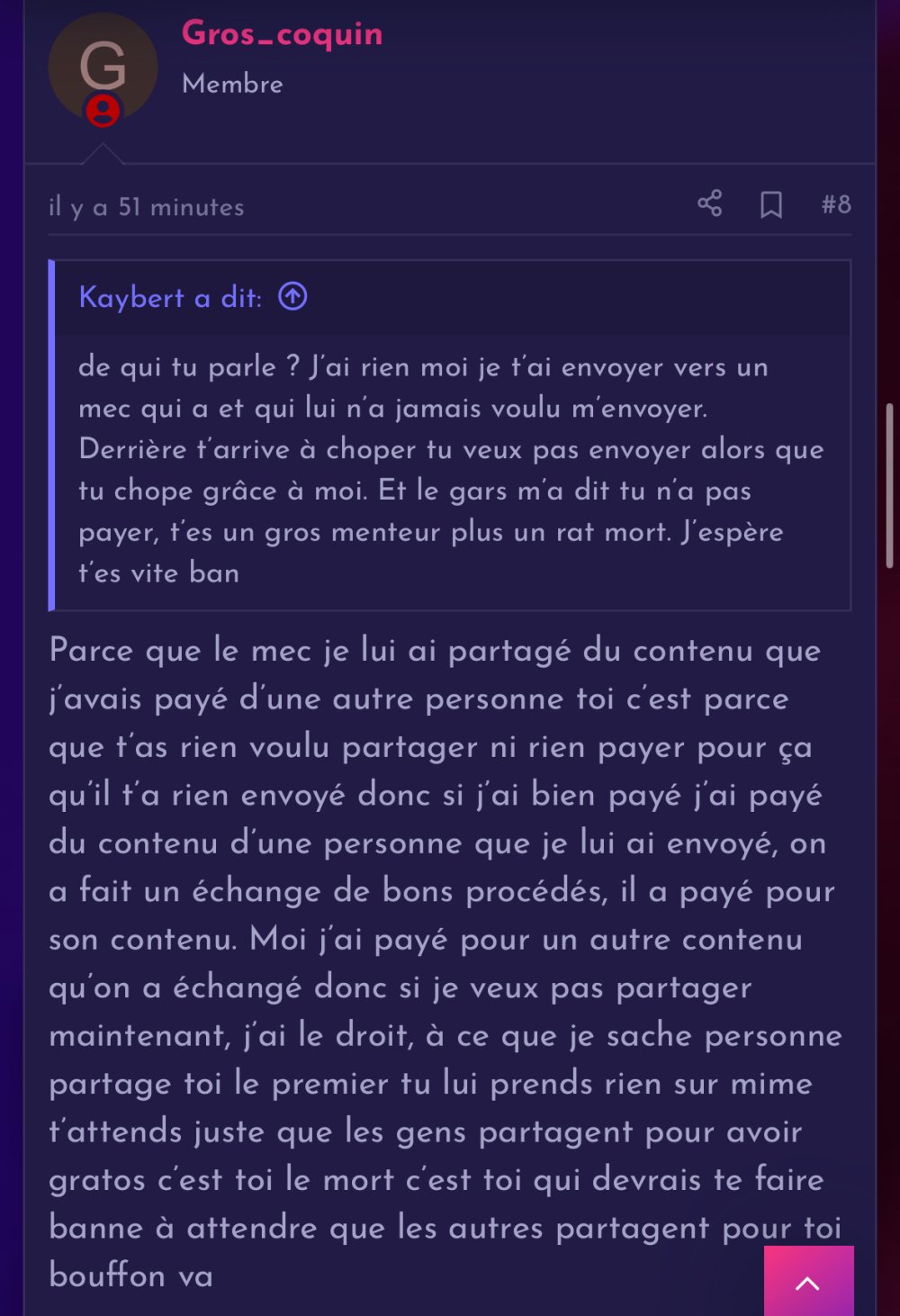Image resolution: width=900 pixels, height=1316 pixels.
Task: Share post #8
Action: [x=710, y=203]
